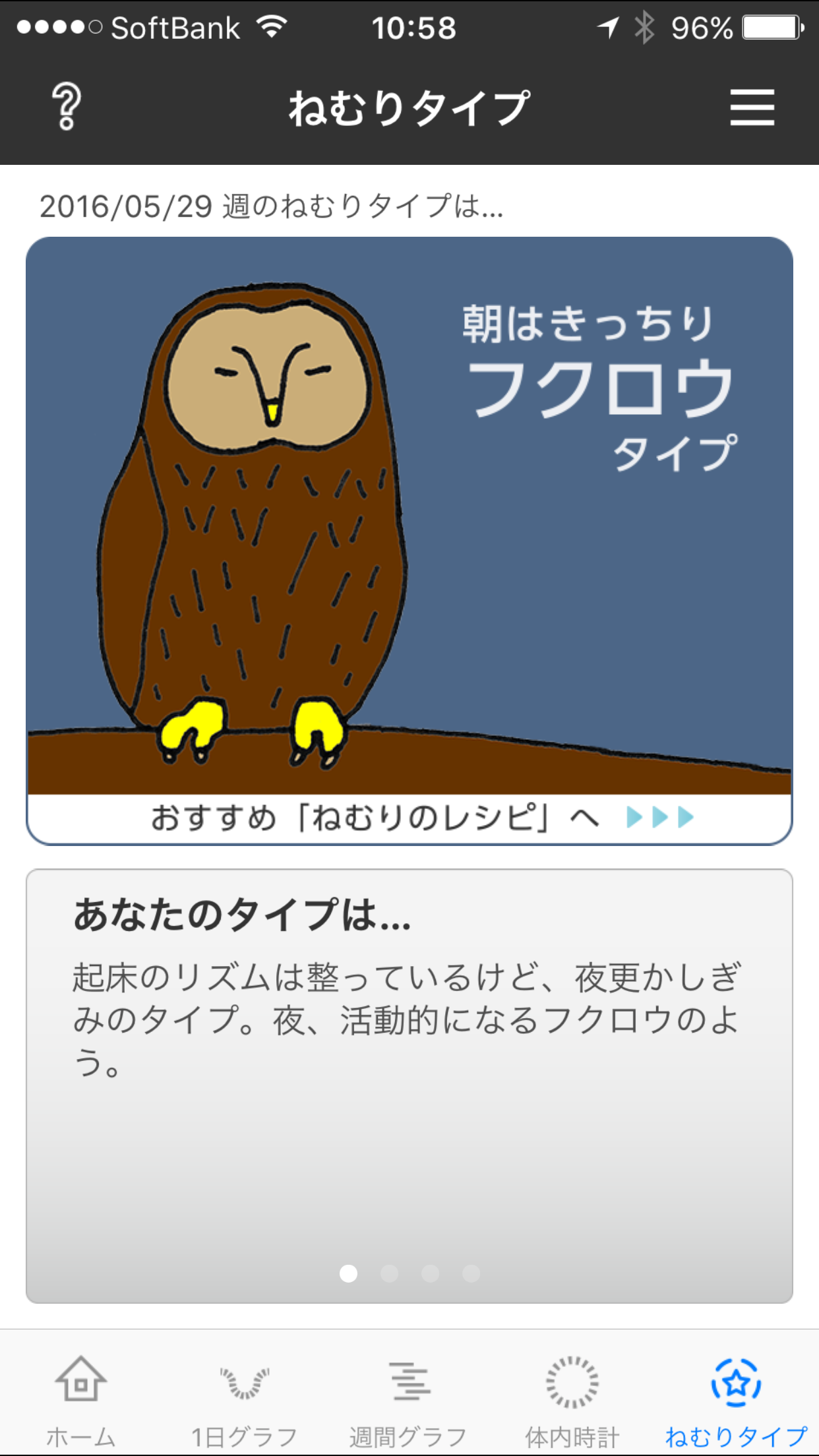The height and width of the screenshot is (1456, 819).
Task: Open the help question mark icon
Action: pyautogui.click(x=66, y=106)
